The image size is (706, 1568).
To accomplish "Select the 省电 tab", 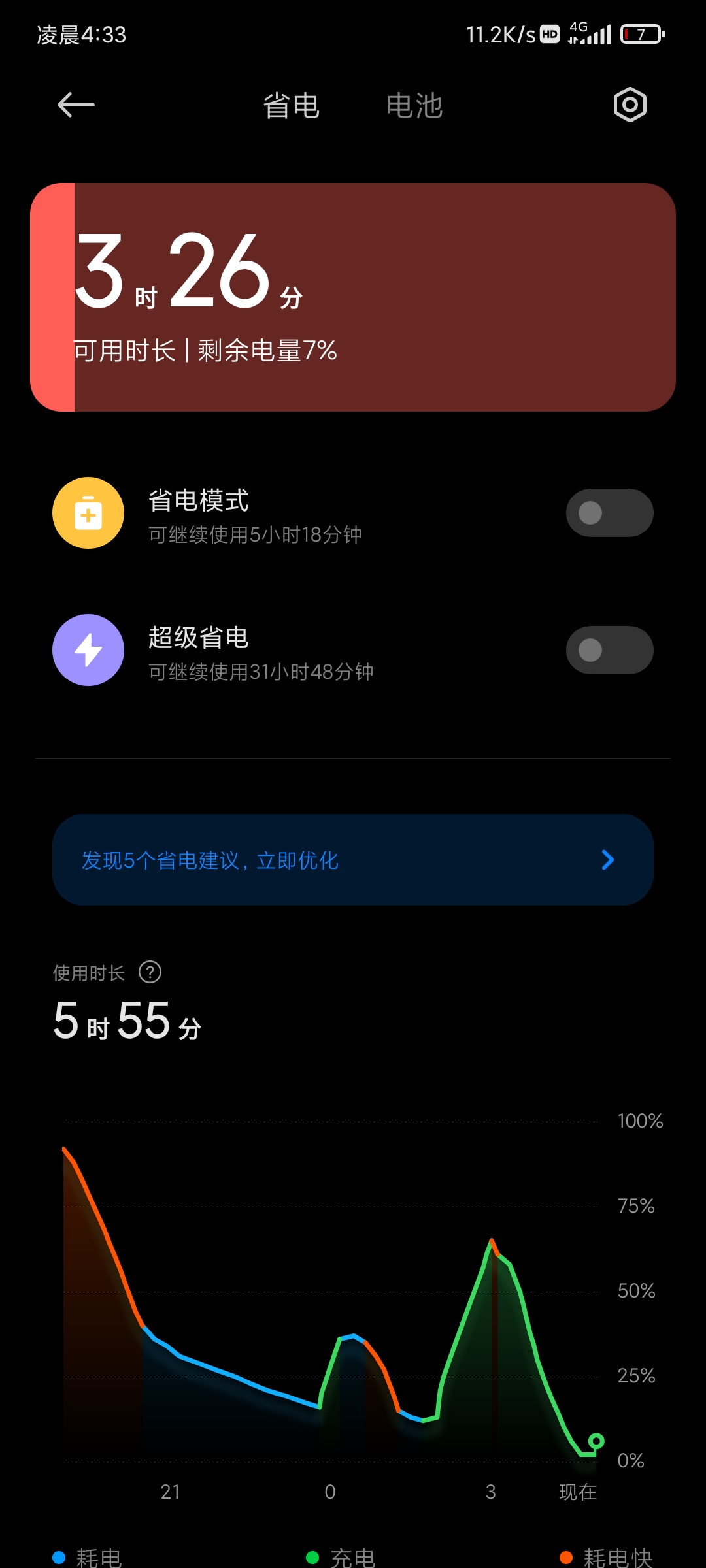I will (291, 105).
